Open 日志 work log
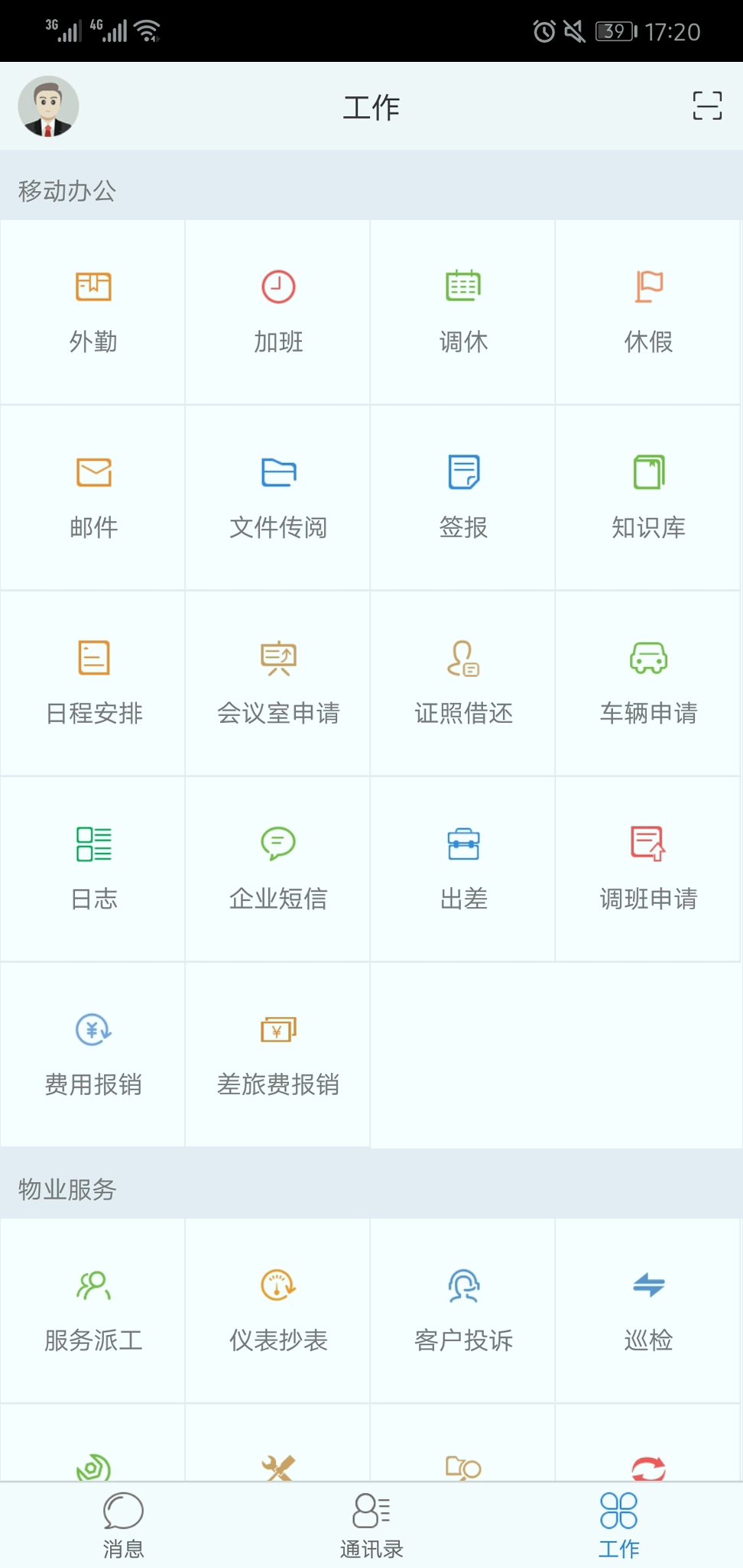 click(x=93, y=870)
